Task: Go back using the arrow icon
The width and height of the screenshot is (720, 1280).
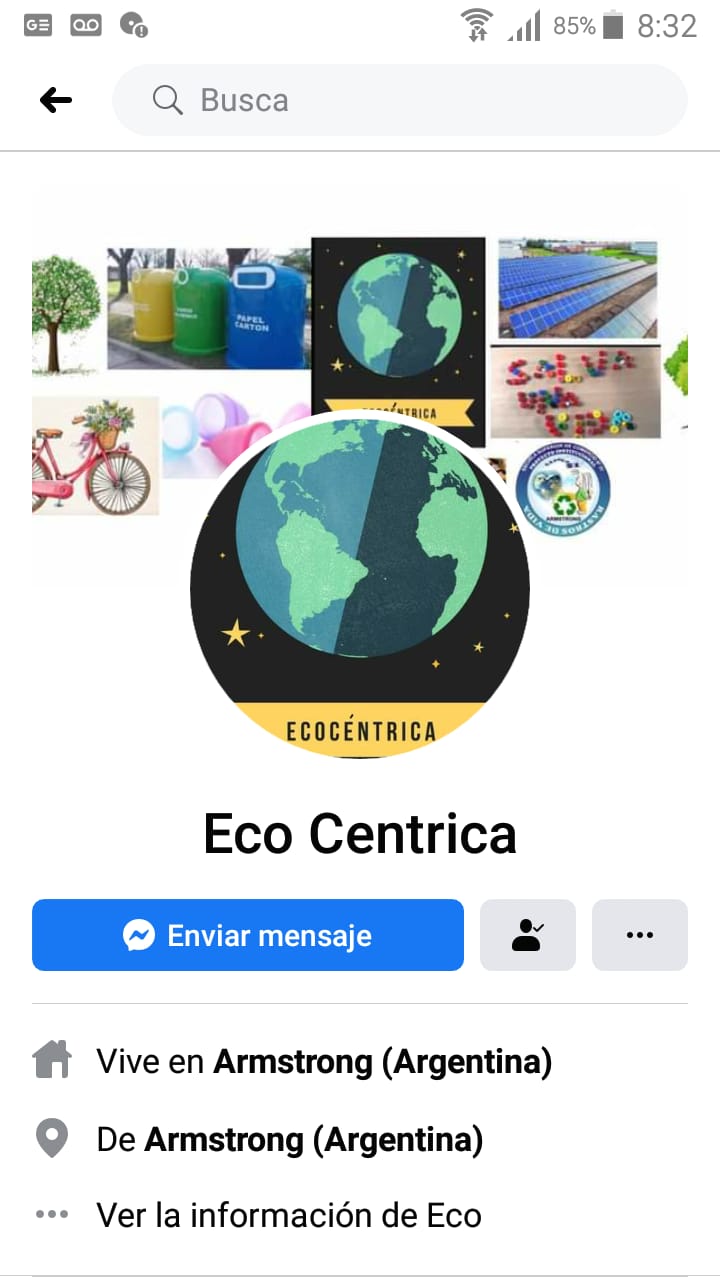Action: coord(56,100)
